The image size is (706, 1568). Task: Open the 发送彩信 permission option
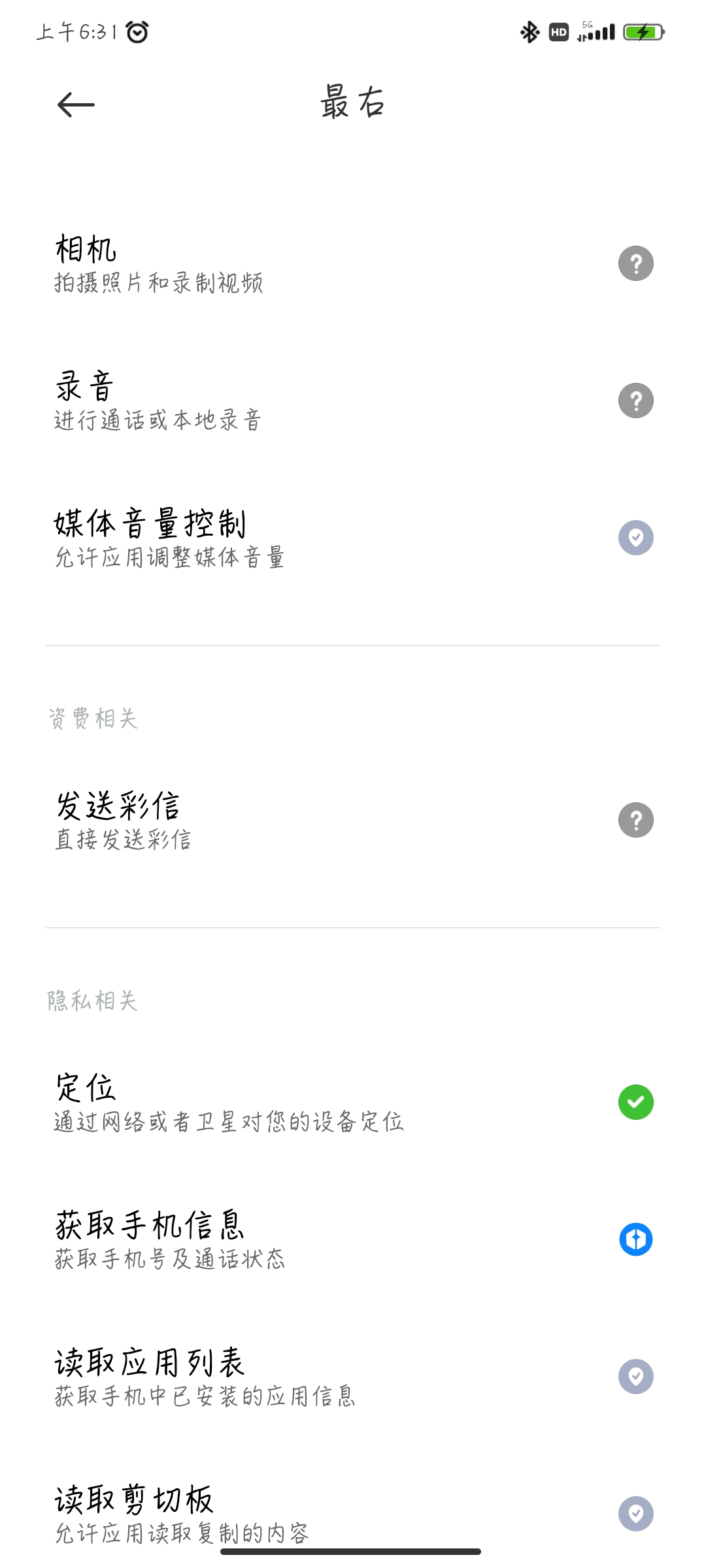353,820
